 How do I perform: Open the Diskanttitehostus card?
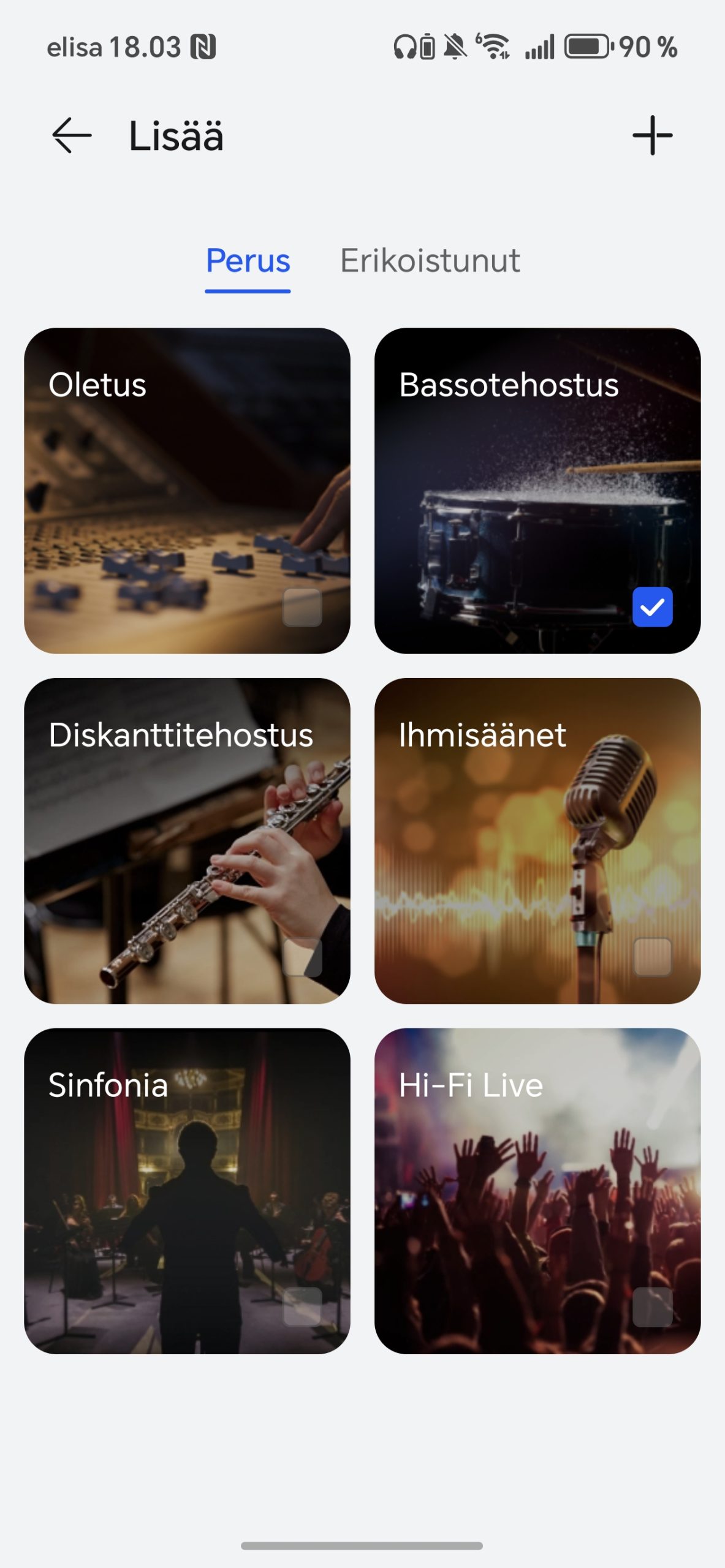(x=187, y=841)
